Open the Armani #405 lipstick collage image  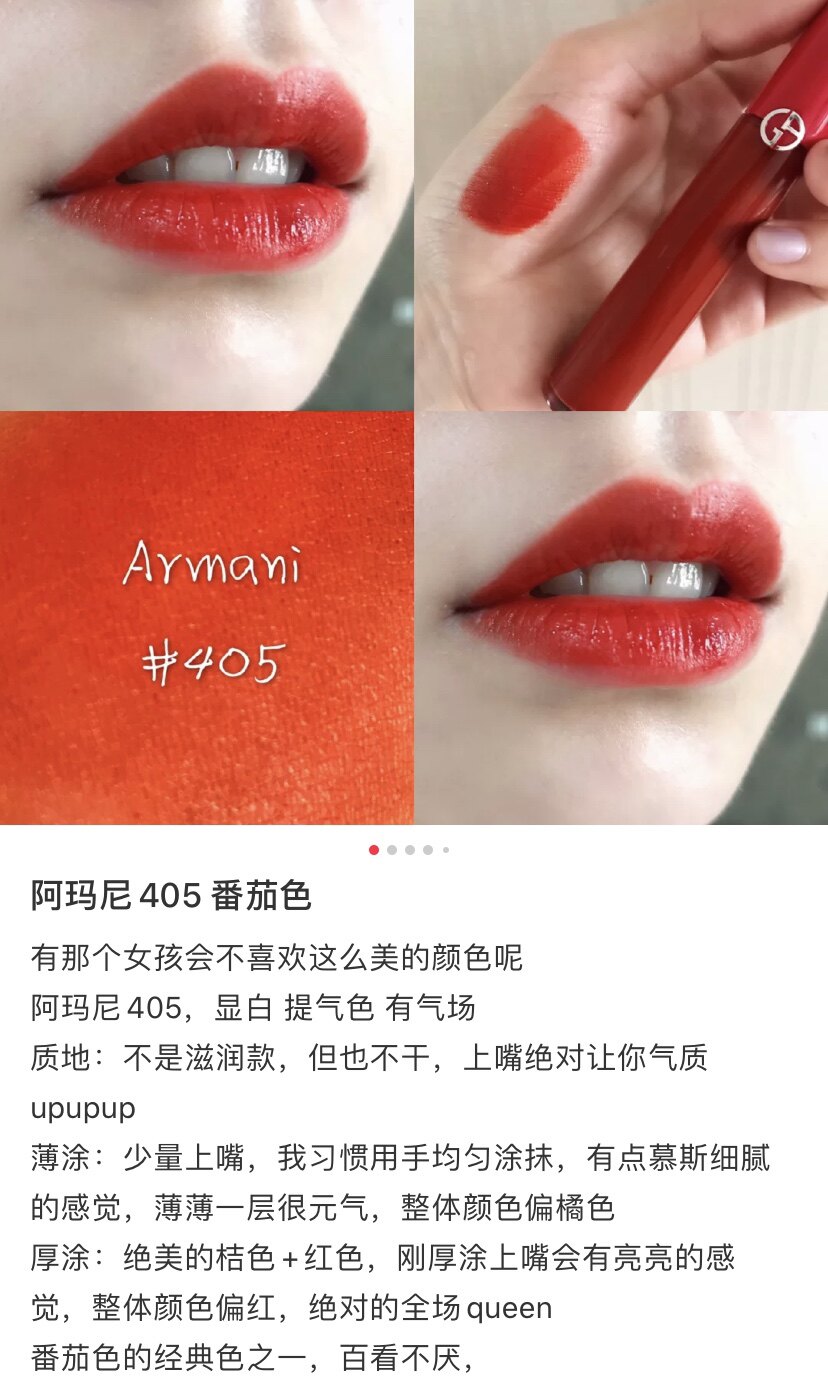point(414,412)
